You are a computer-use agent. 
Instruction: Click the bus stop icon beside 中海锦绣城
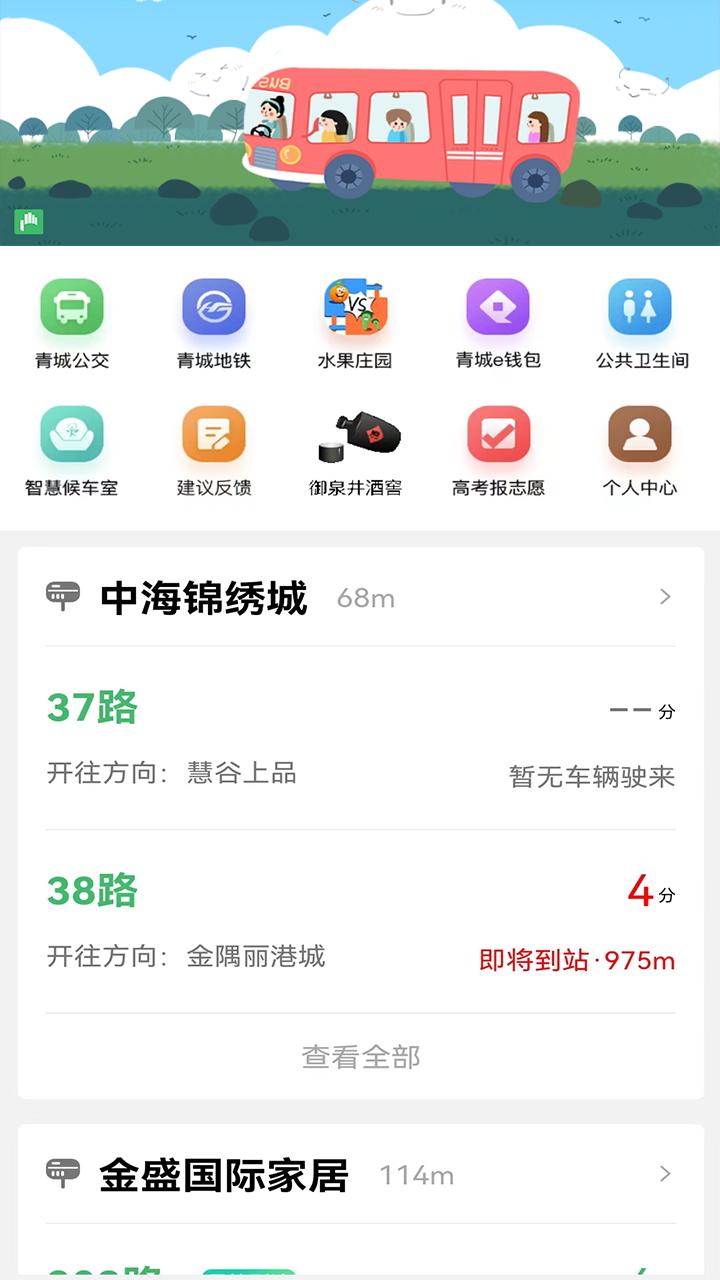[64, 597]
